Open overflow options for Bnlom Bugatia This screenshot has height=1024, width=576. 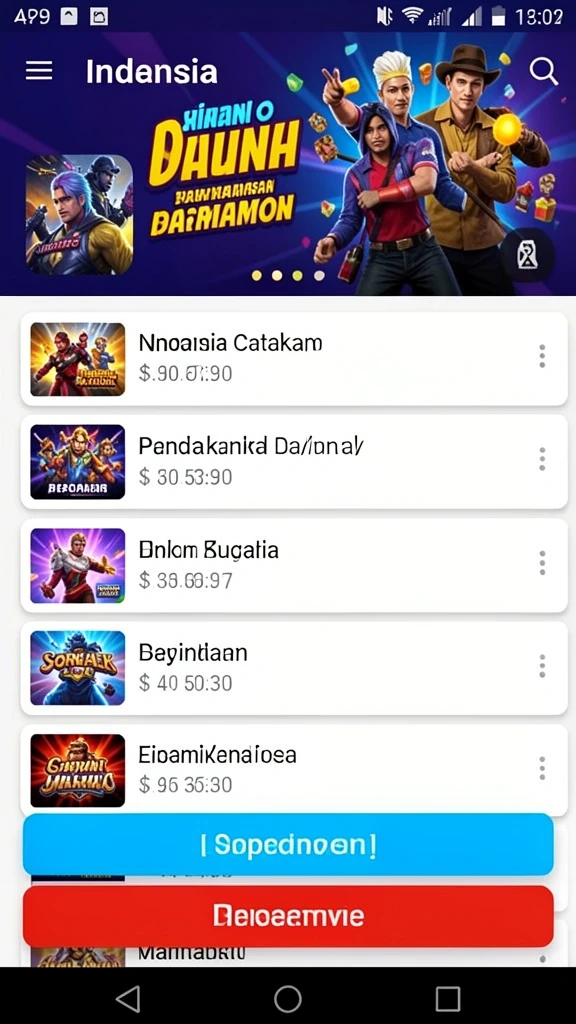[541, 563]
